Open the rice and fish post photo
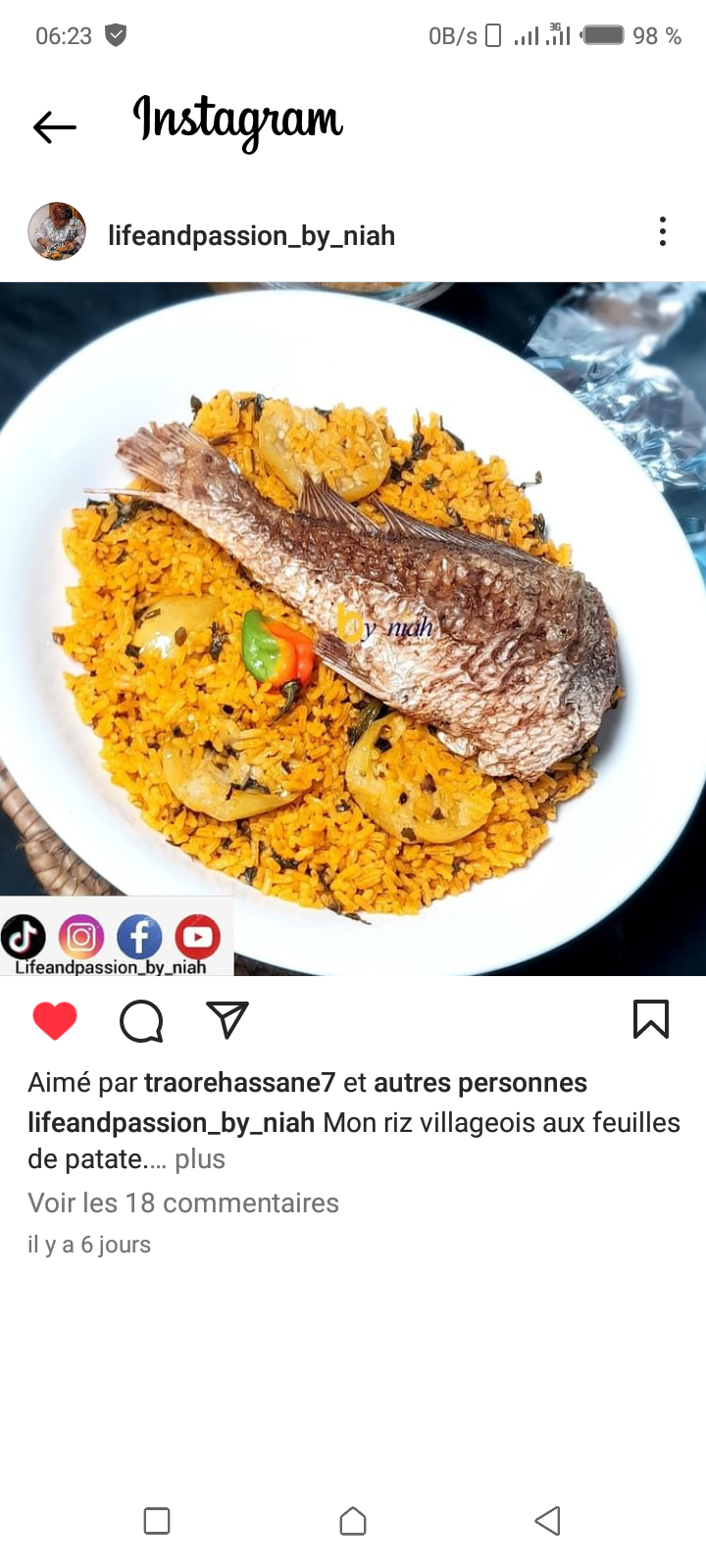This screenshot has width=706, height=1568. (x=353, y=629)
